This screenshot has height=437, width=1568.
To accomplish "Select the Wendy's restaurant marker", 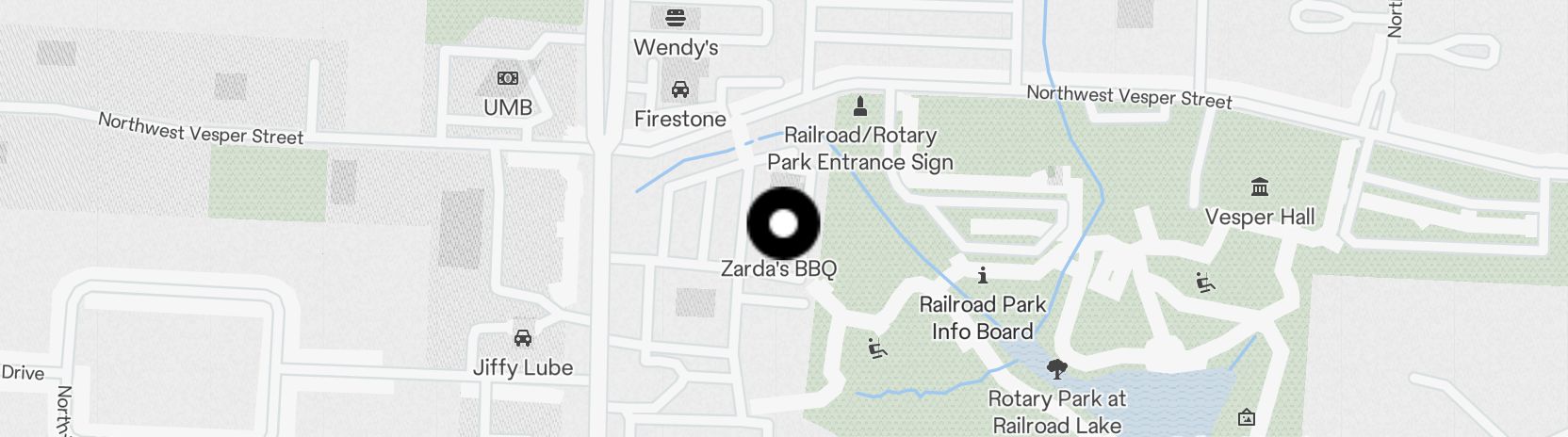I will click(676, 18).
